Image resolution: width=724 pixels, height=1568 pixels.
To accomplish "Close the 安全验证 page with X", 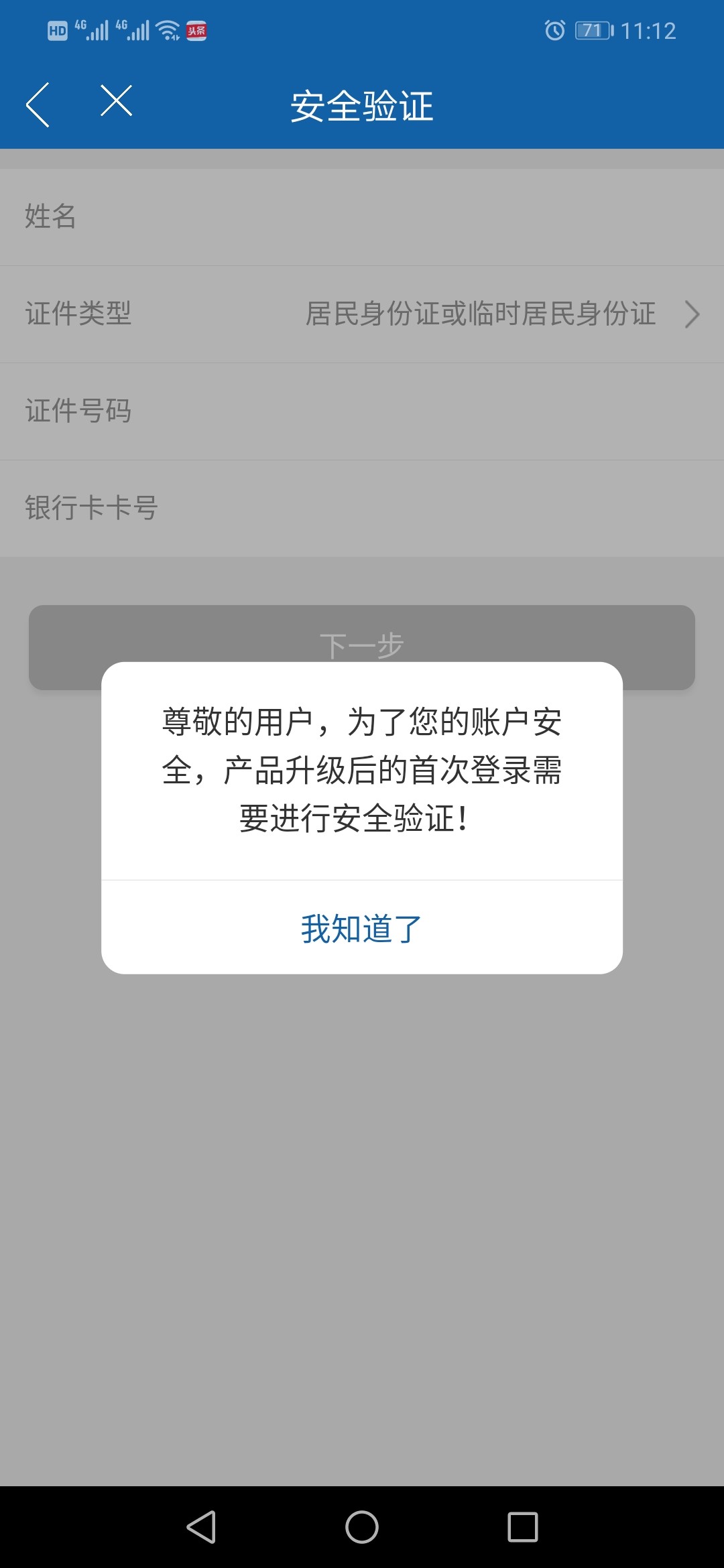I will [117, 101].
